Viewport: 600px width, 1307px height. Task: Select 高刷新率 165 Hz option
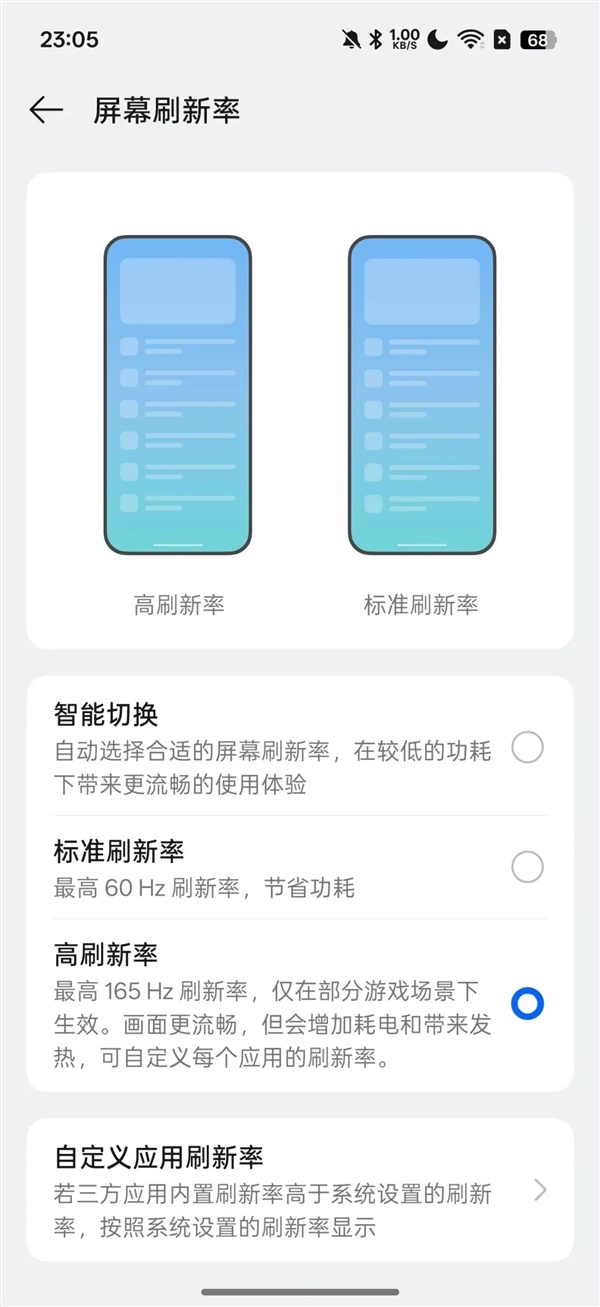(527, 1004)
